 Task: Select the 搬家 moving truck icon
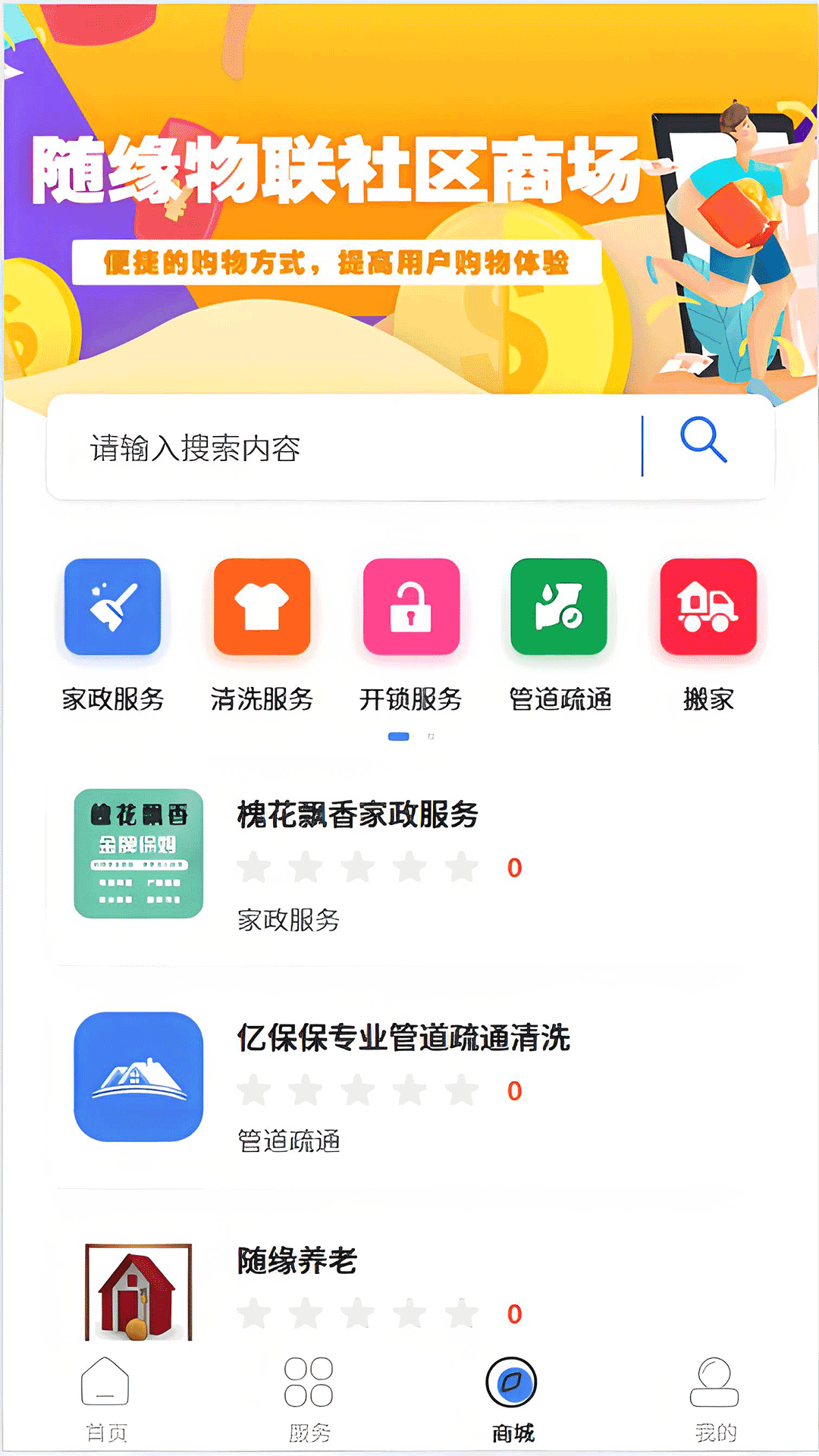708,607
